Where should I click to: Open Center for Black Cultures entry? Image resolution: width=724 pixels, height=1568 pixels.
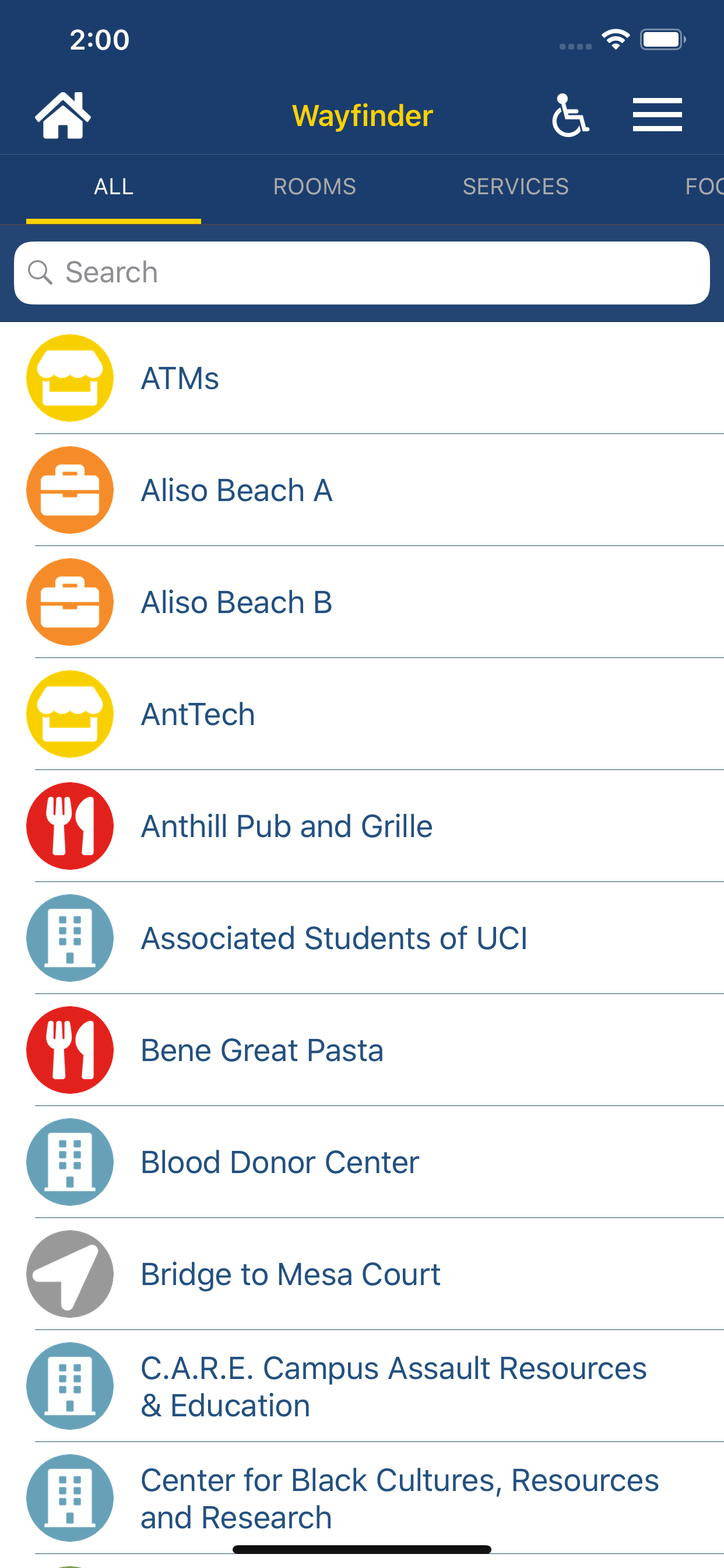click(x=362, y=1498)
